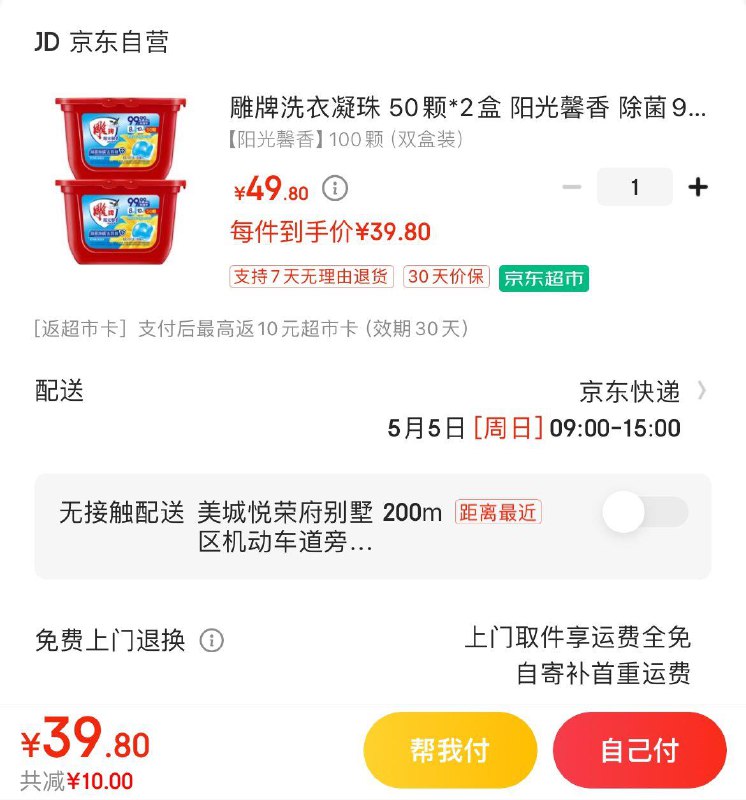Click the green 京东超市 badge
746x800 pixels.
tap(542, 279)
